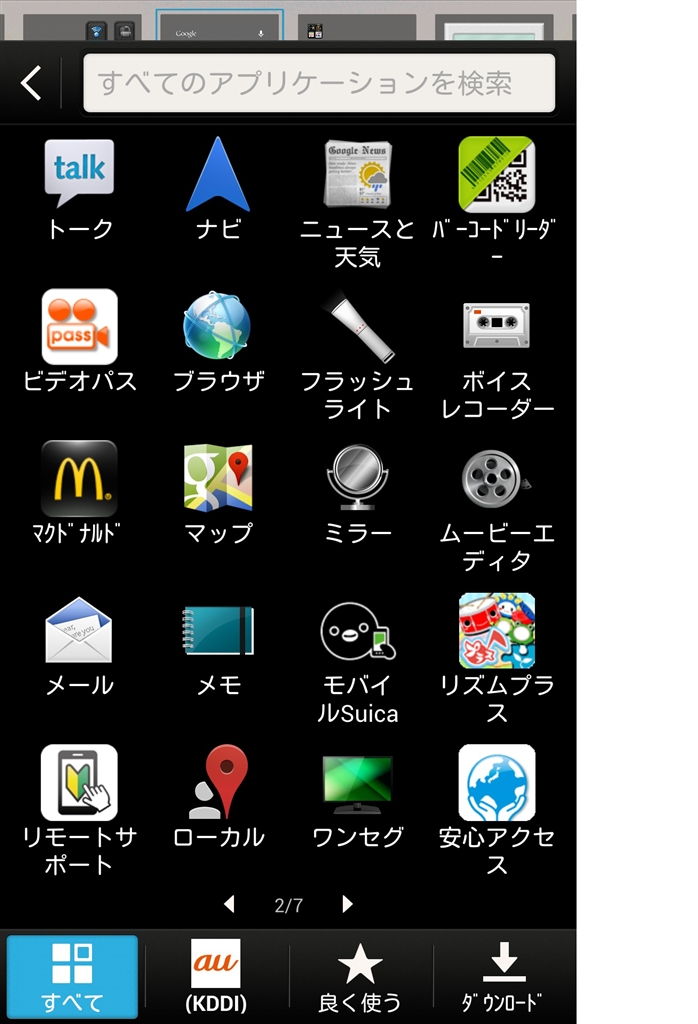Switch to the 良く使う tab
This screenshot has width=698, height=1024.
[x=360, y=977]
